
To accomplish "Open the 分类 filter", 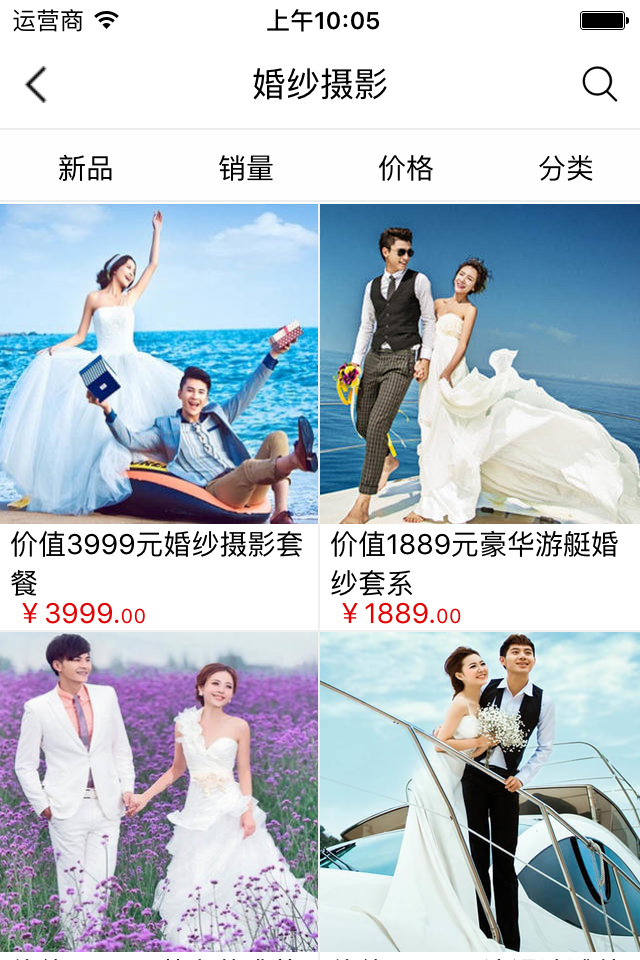I will pyautogui.click(x=566, y=168).
